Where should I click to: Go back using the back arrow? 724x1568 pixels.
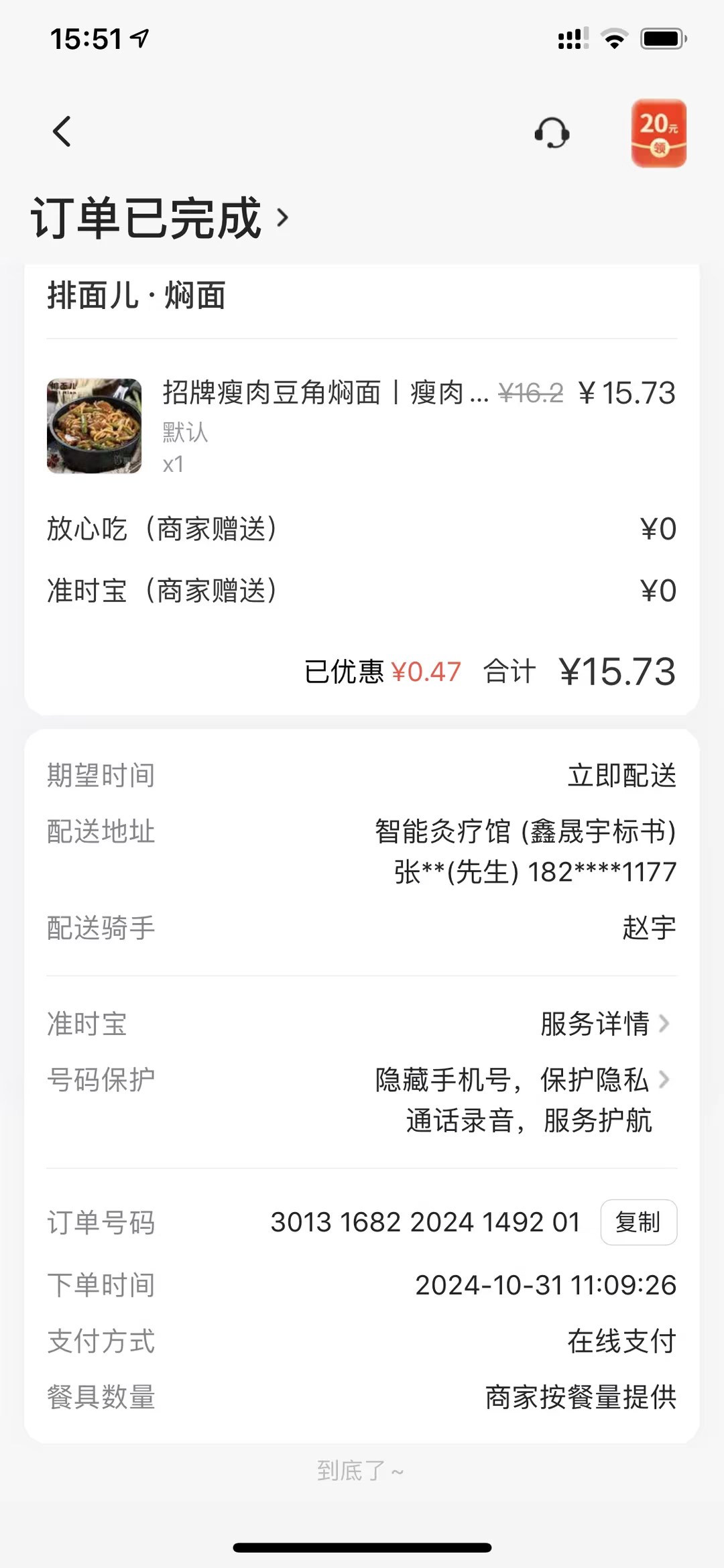(x=62, y=131)
